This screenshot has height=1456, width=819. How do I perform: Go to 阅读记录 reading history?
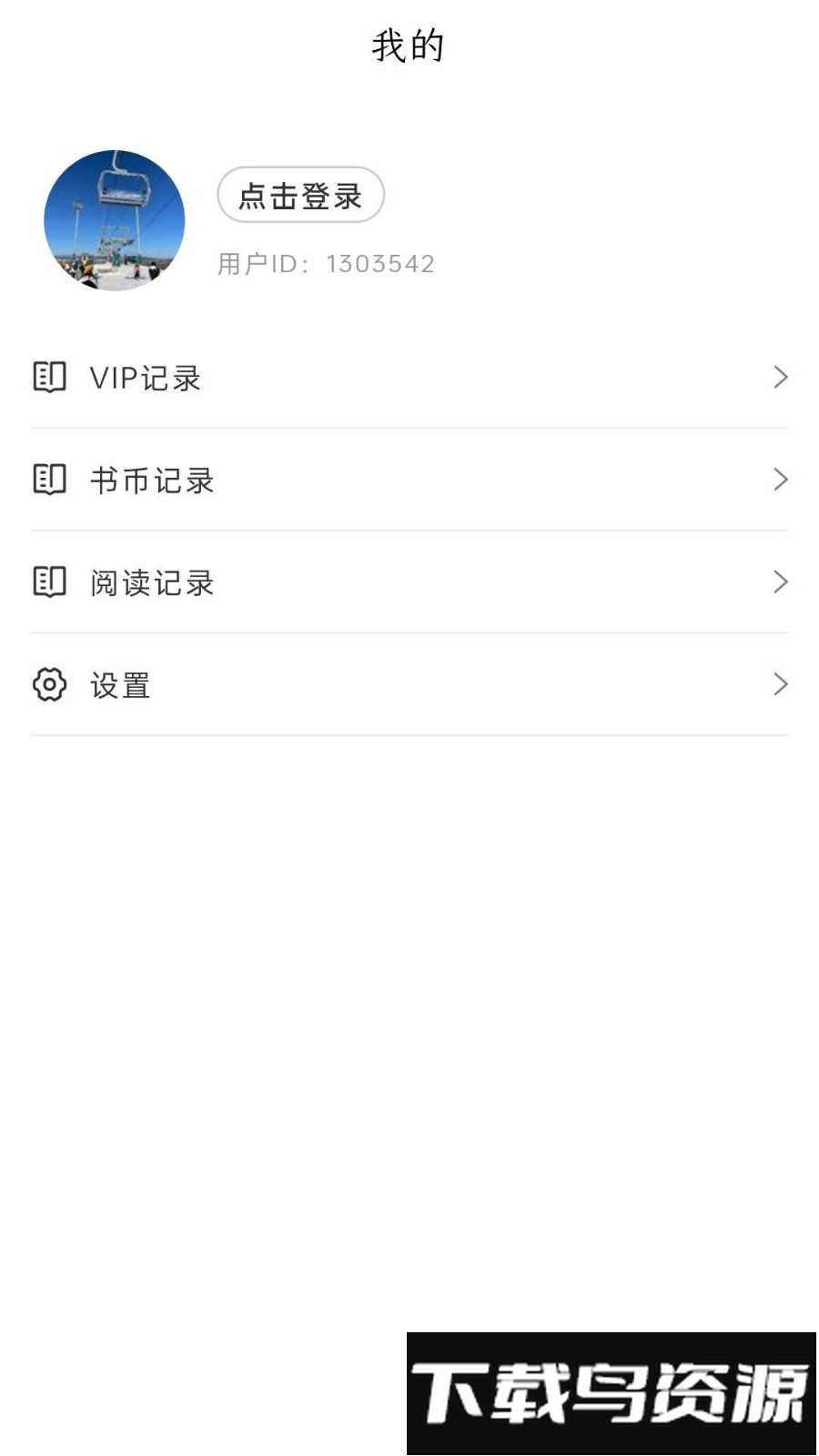click(409, 582)
